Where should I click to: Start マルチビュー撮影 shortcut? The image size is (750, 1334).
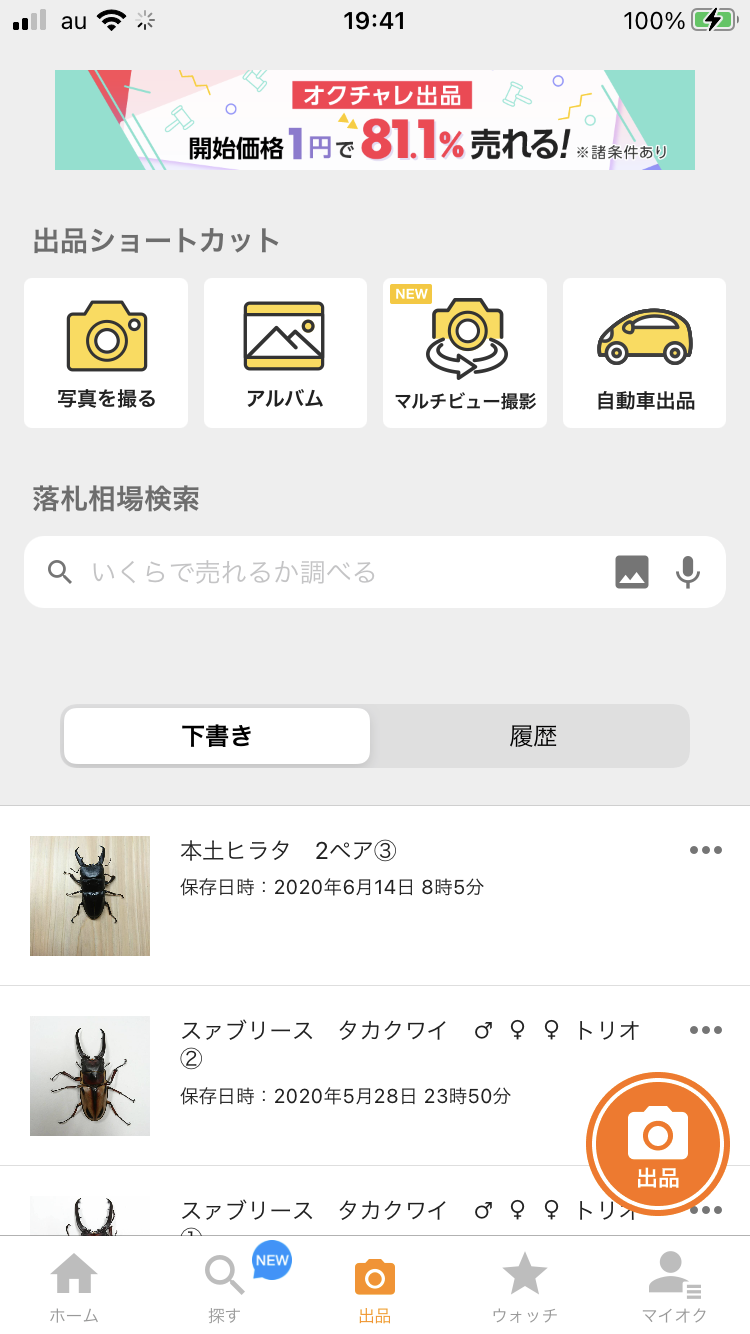point(465,353)
